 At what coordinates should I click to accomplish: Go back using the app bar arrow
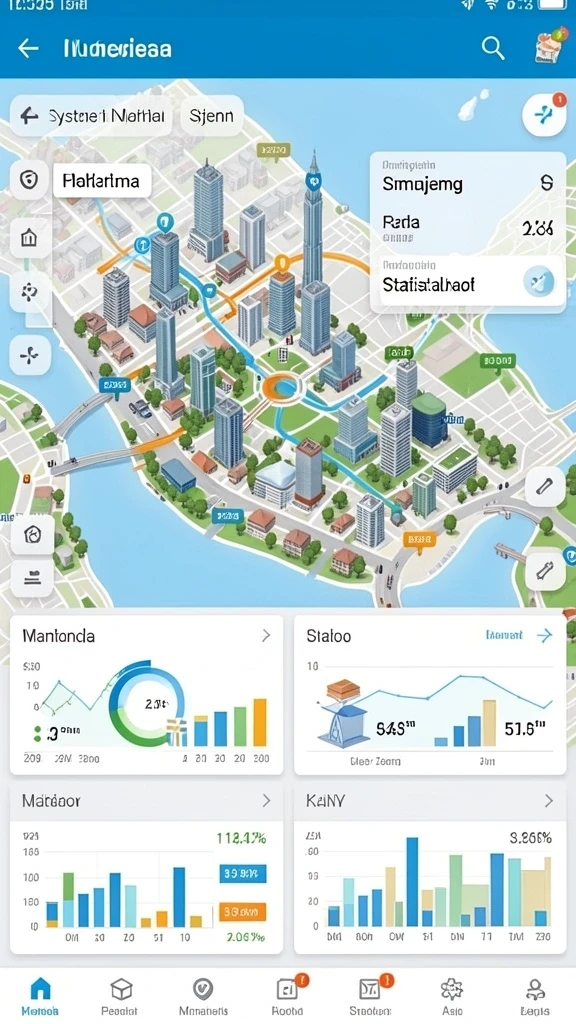(x=28, y=48)
